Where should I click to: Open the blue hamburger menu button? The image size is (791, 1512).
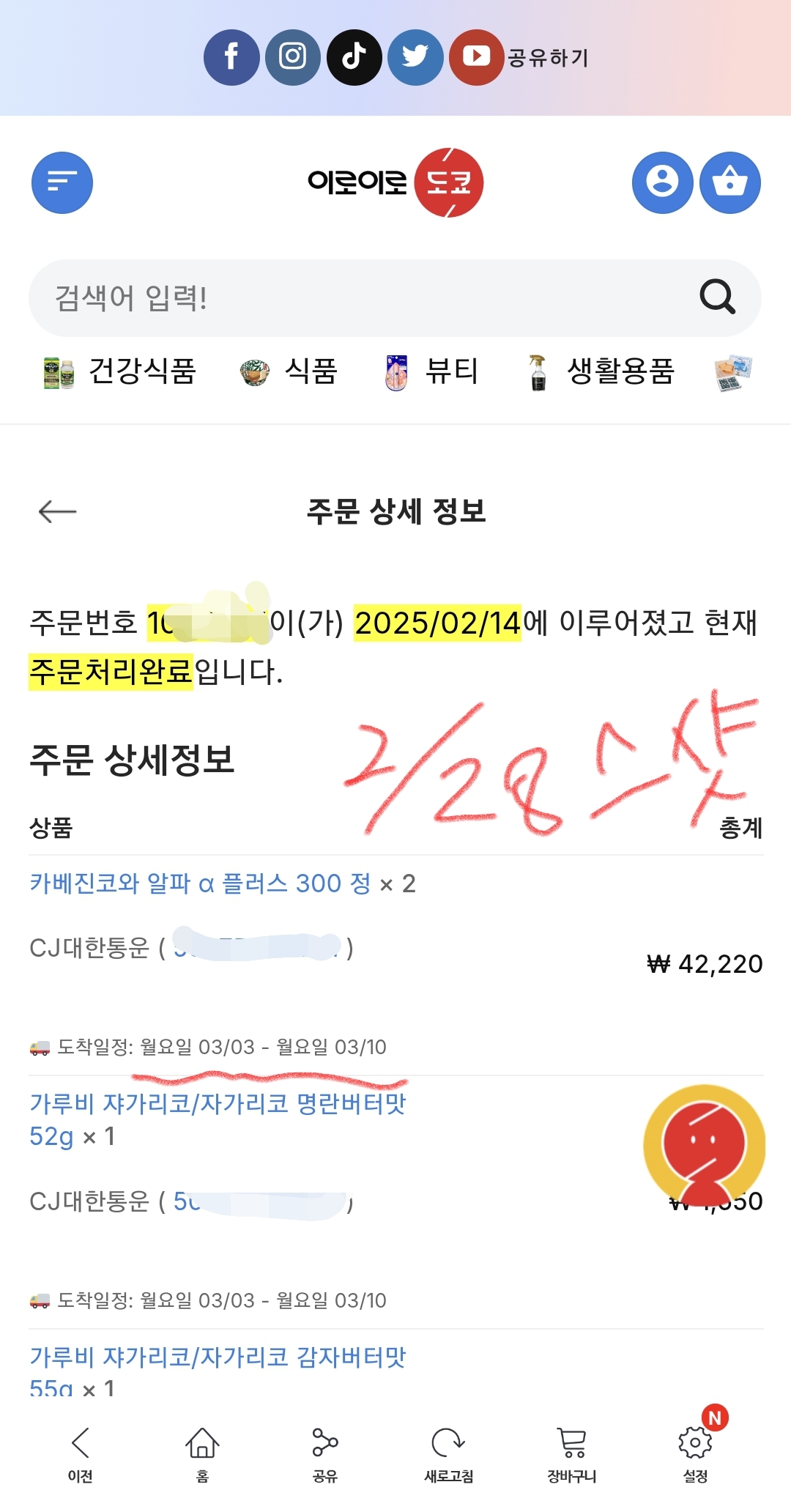(62, 182)
